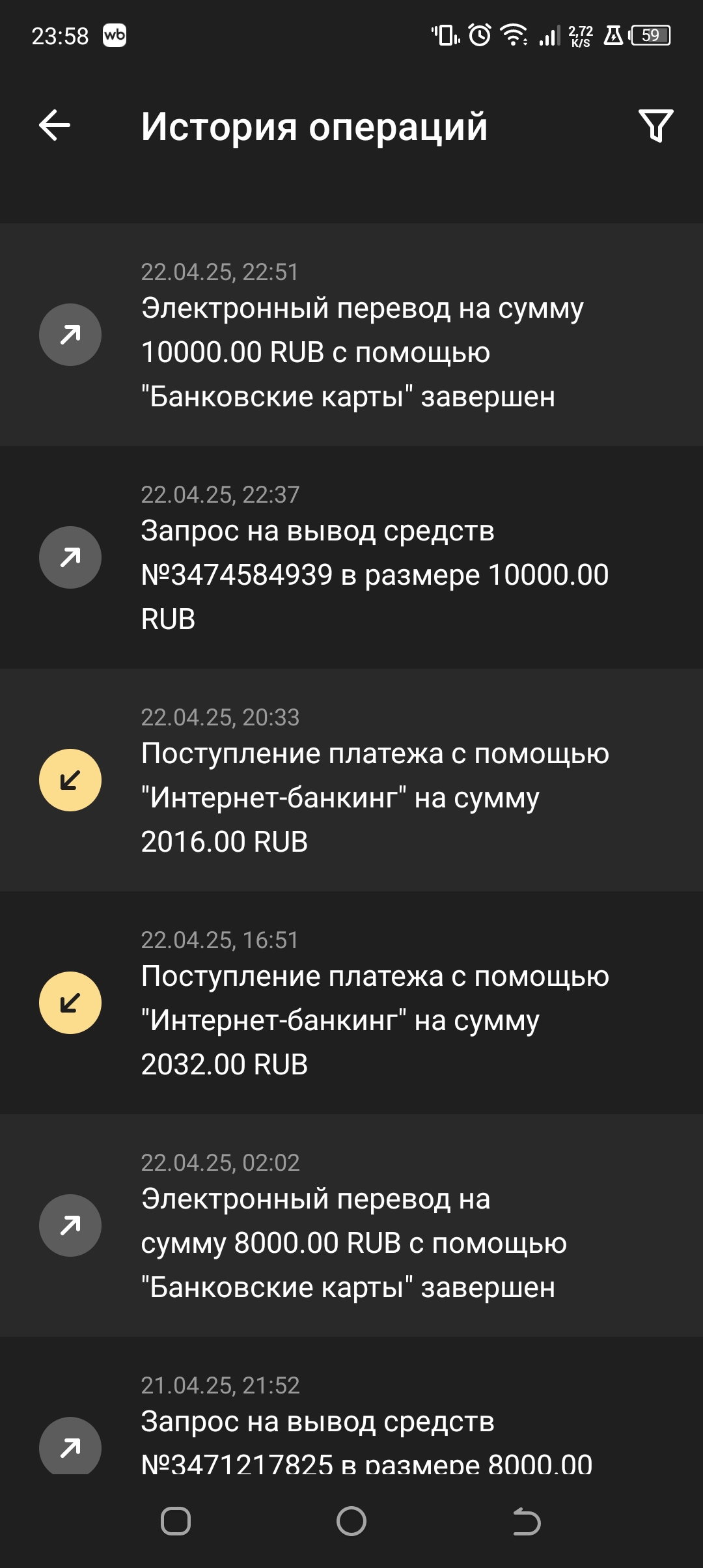Tap the system home button
The image size is (703, 1568).
351,1521
